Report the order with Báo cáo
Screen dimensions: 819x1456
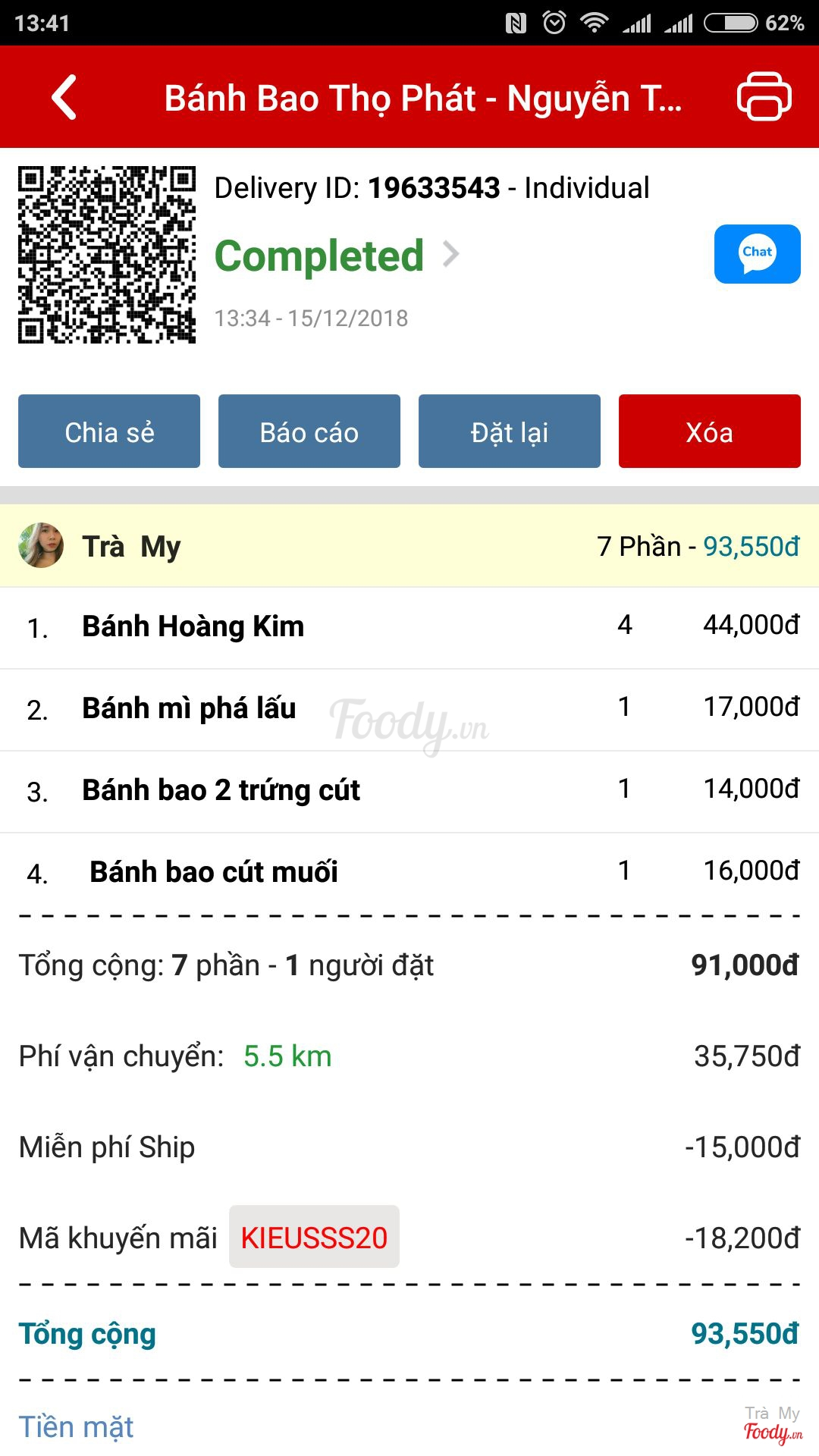click(x=309, y=431)
